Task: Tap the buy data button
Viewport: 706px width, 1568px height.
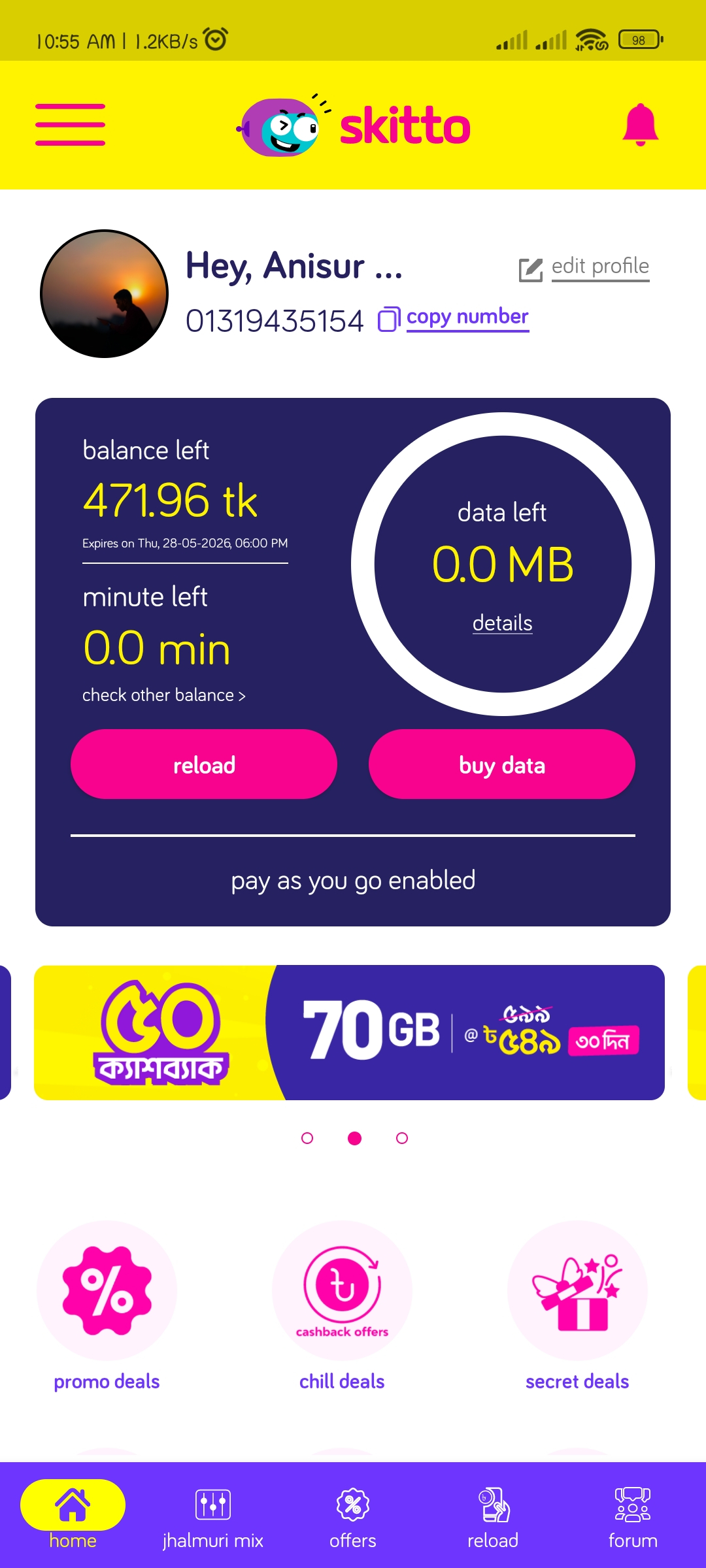Action: click(x=502, y=764)
